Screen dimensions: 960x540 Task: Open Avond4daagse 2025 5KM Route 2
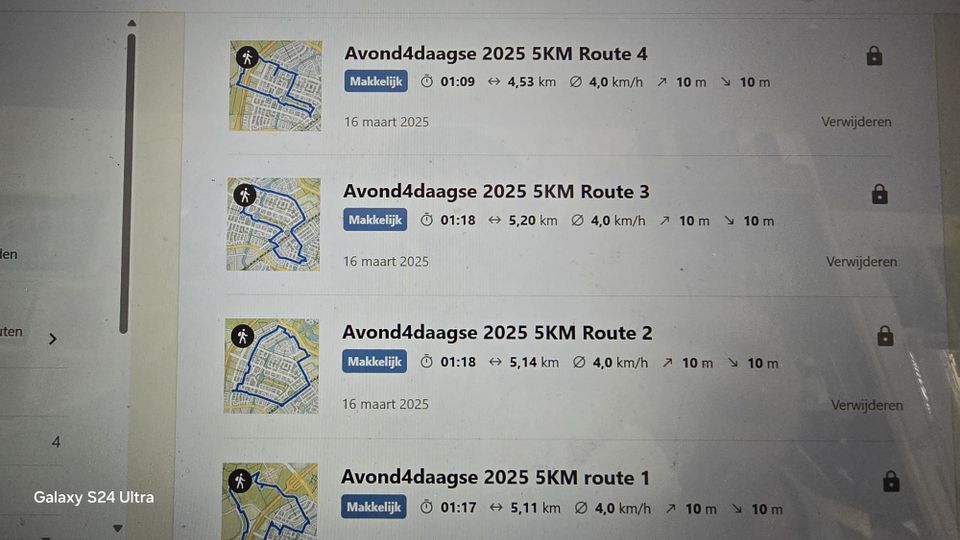pyautogui.click(x=497, y=332)
